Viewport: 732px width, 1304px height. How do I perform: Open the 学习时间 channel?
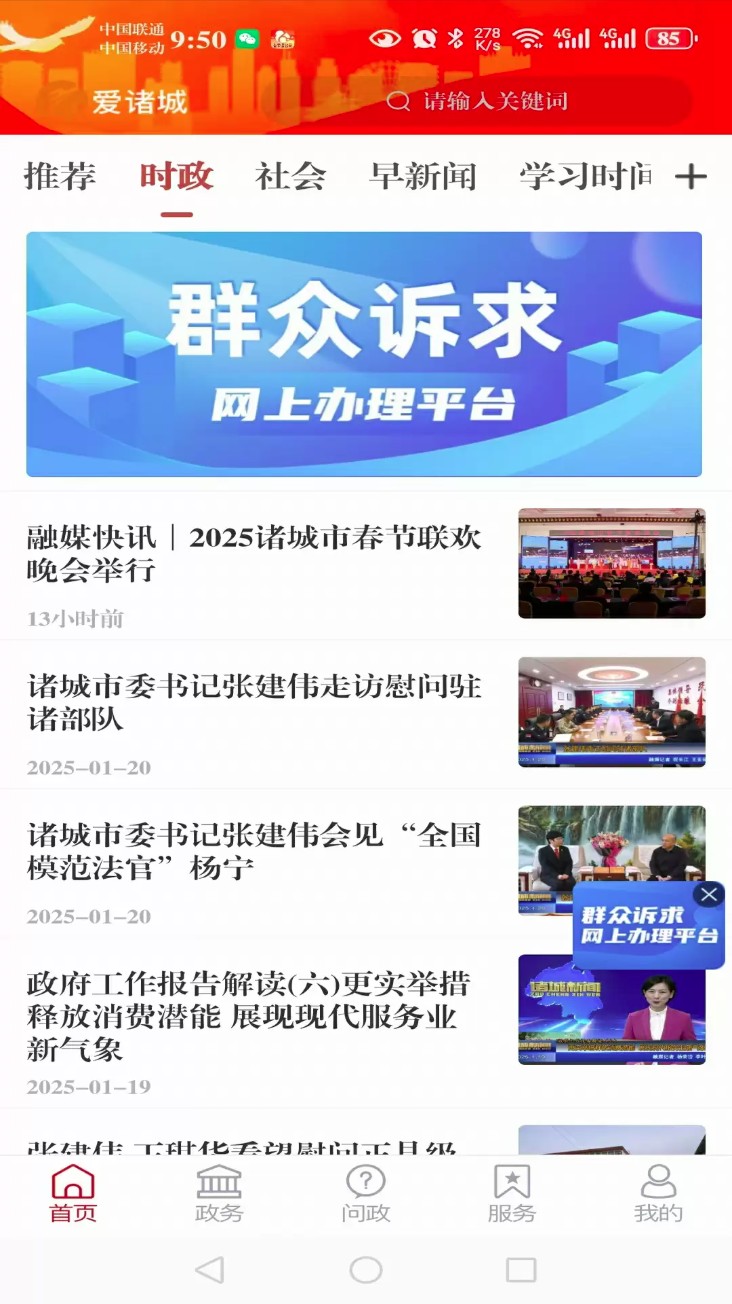(581, 176)
